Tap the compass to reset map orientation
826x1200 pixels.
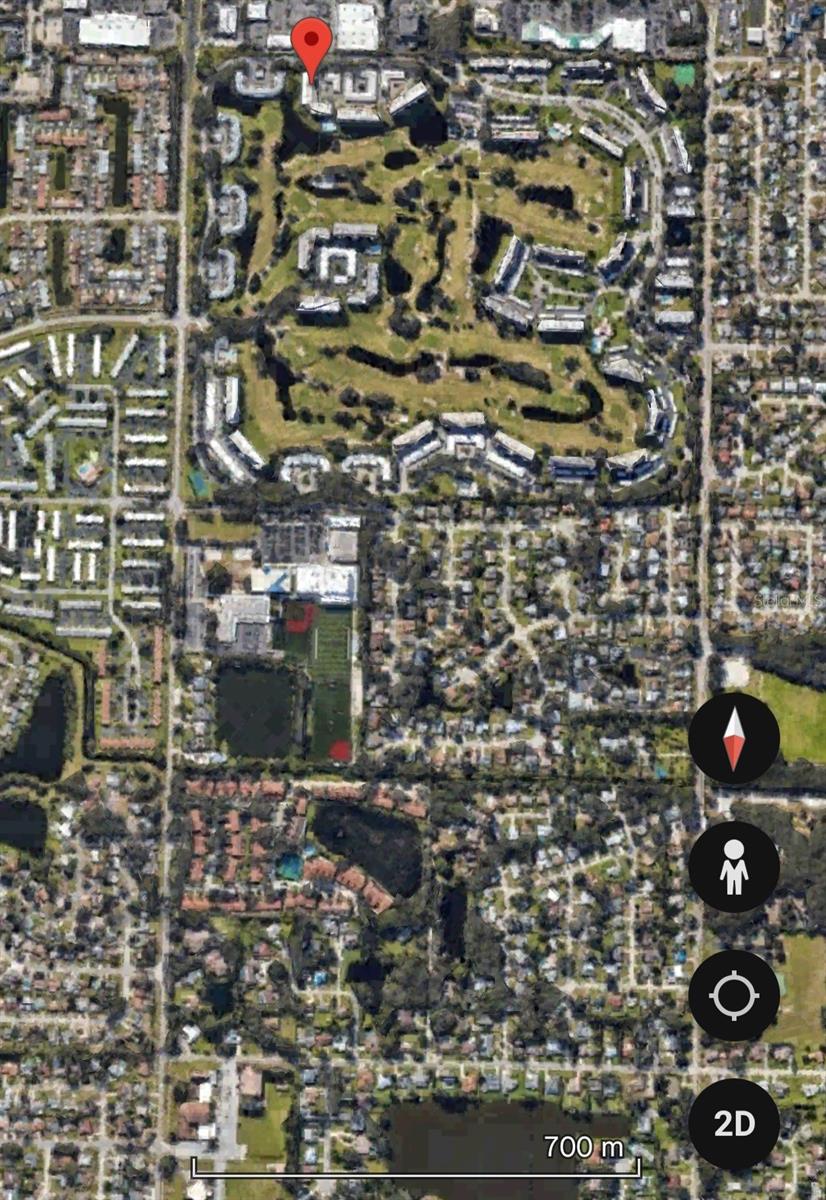pyautogui.click(x=734, y=738)
